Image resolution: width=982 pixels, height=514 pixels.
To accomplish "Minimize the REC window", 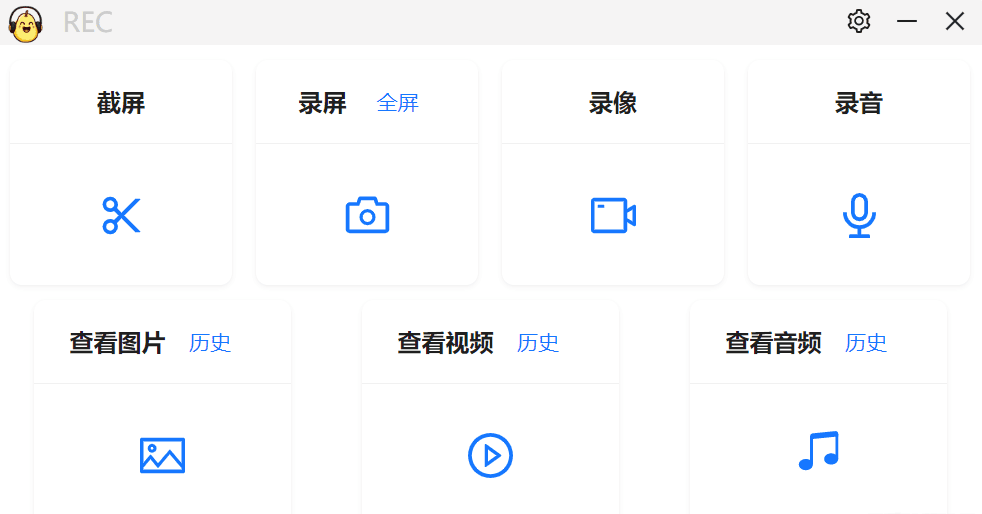I will click(x=907, y=21).
